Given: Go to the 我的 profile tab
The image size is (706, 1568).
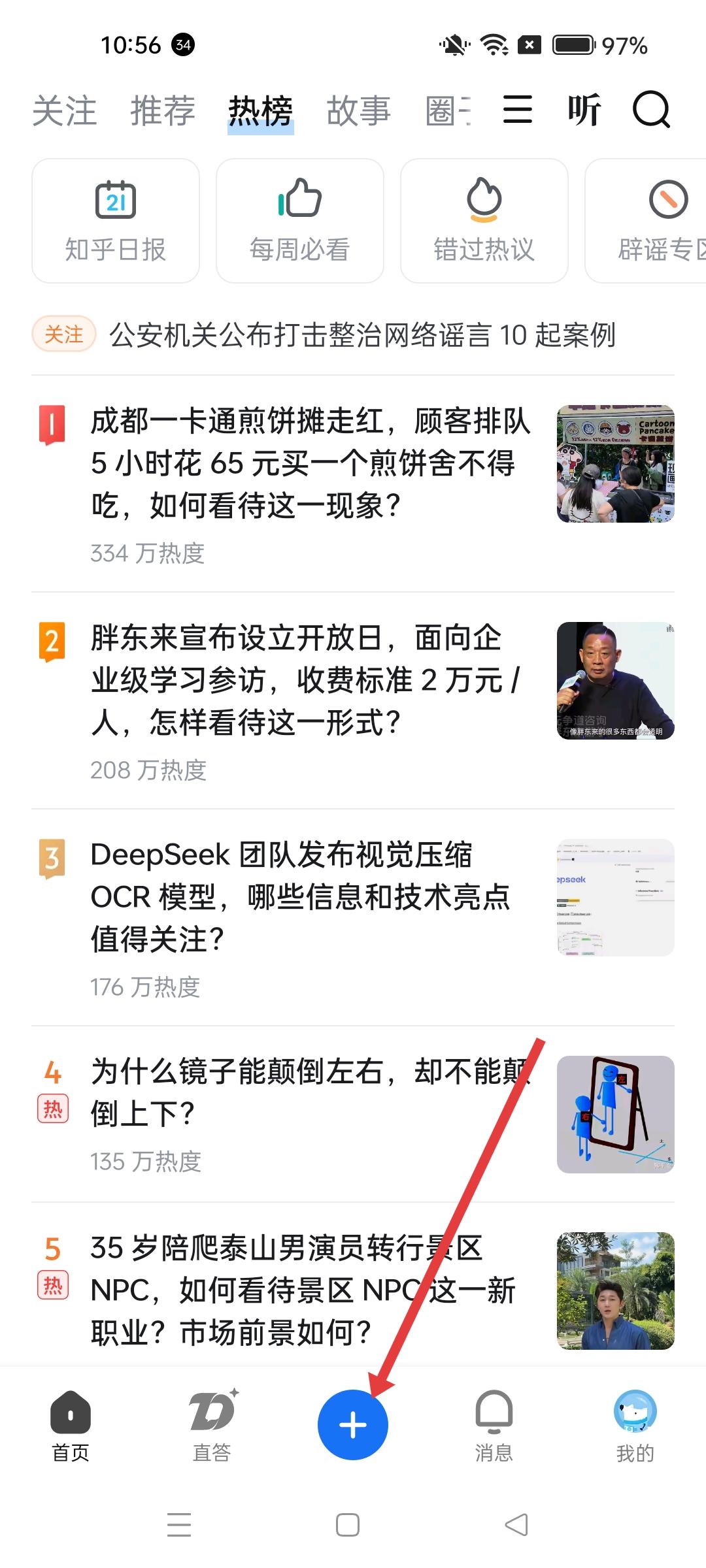Looking at the screenshot, I should click(x=635, y=1425).
